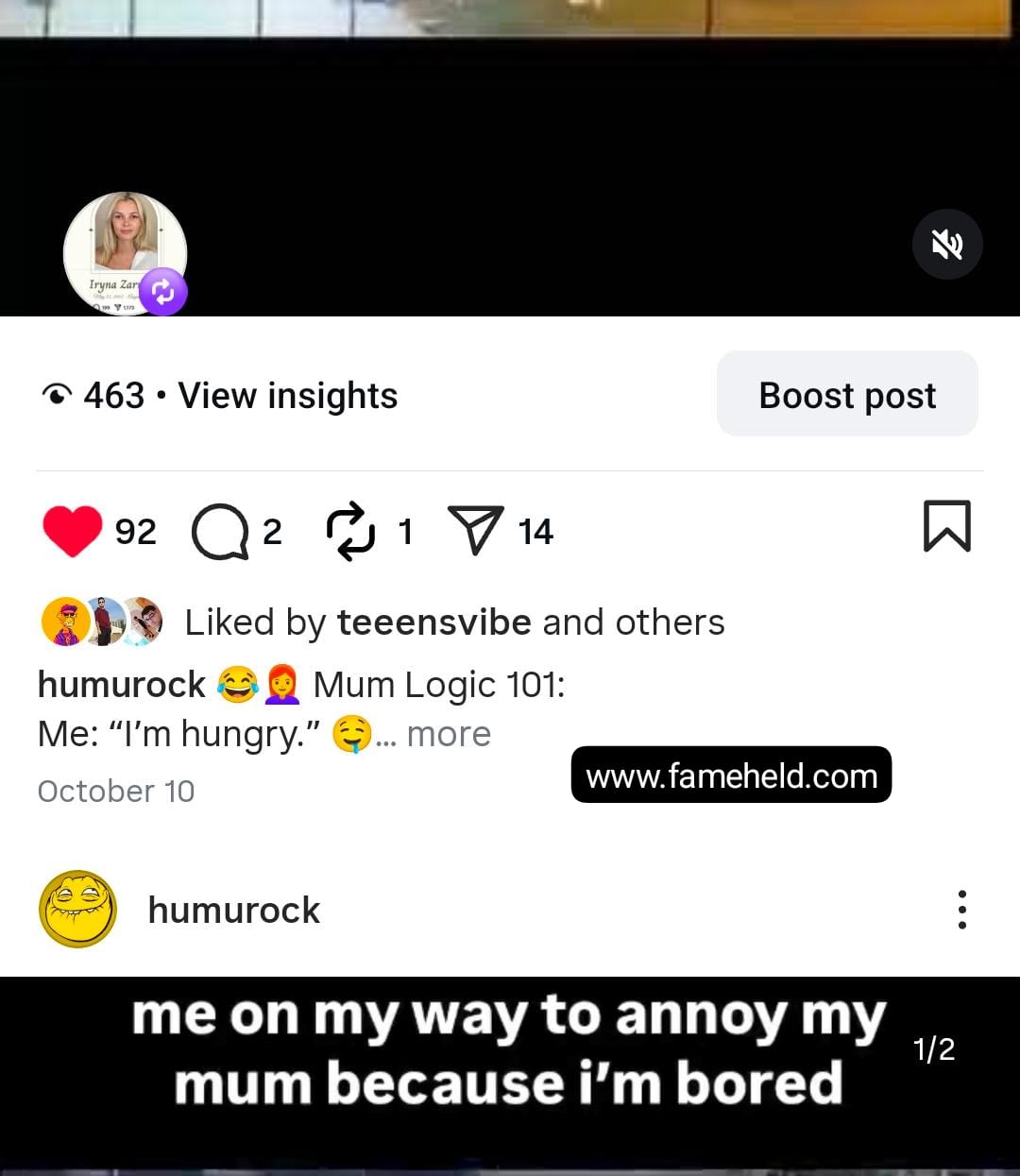This screenshot has height=1176, width=1020.
Task: Bookmark this post
Action: (946, 526)
